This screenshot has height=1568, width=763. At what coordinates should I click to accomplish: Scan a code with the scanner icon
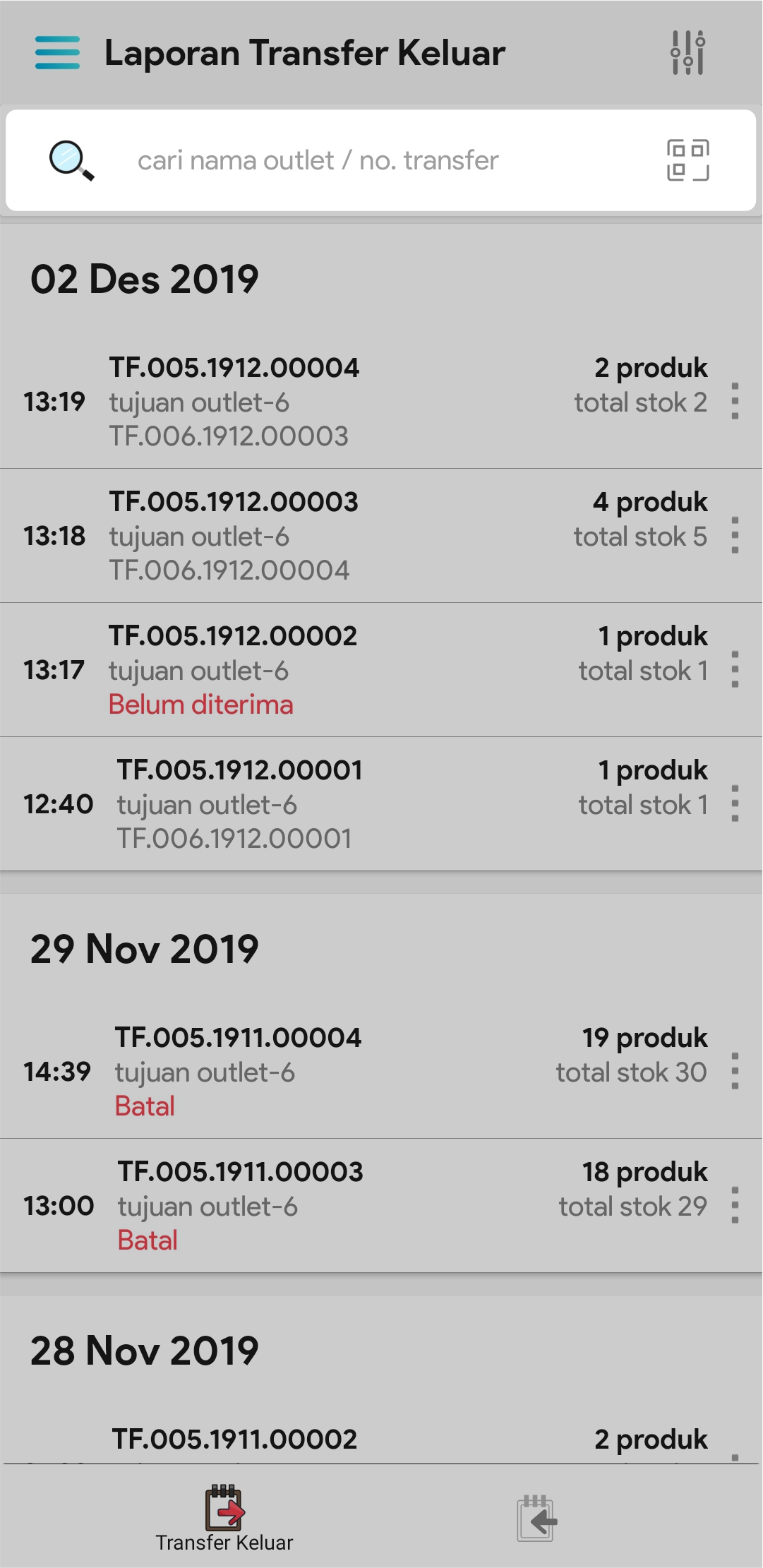click(687, 160)
